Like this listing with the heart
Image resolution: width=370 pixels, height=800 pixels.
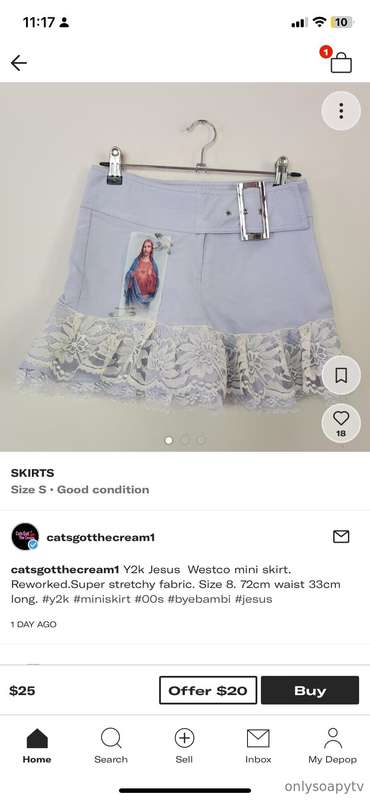click(341, 423)
